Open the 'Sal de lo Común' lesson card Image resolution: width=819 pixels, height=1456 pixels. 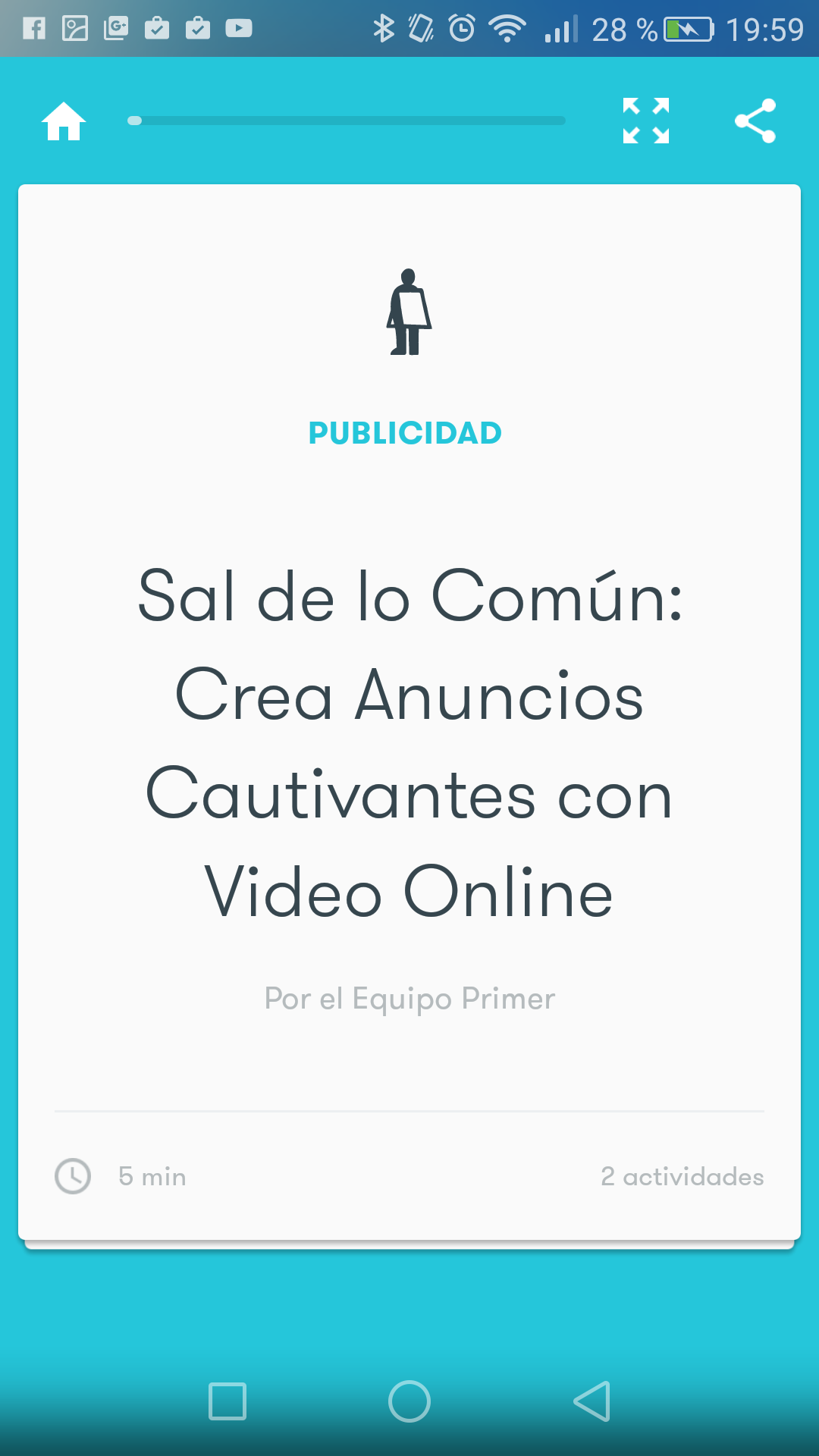click(x=409, y=743)
